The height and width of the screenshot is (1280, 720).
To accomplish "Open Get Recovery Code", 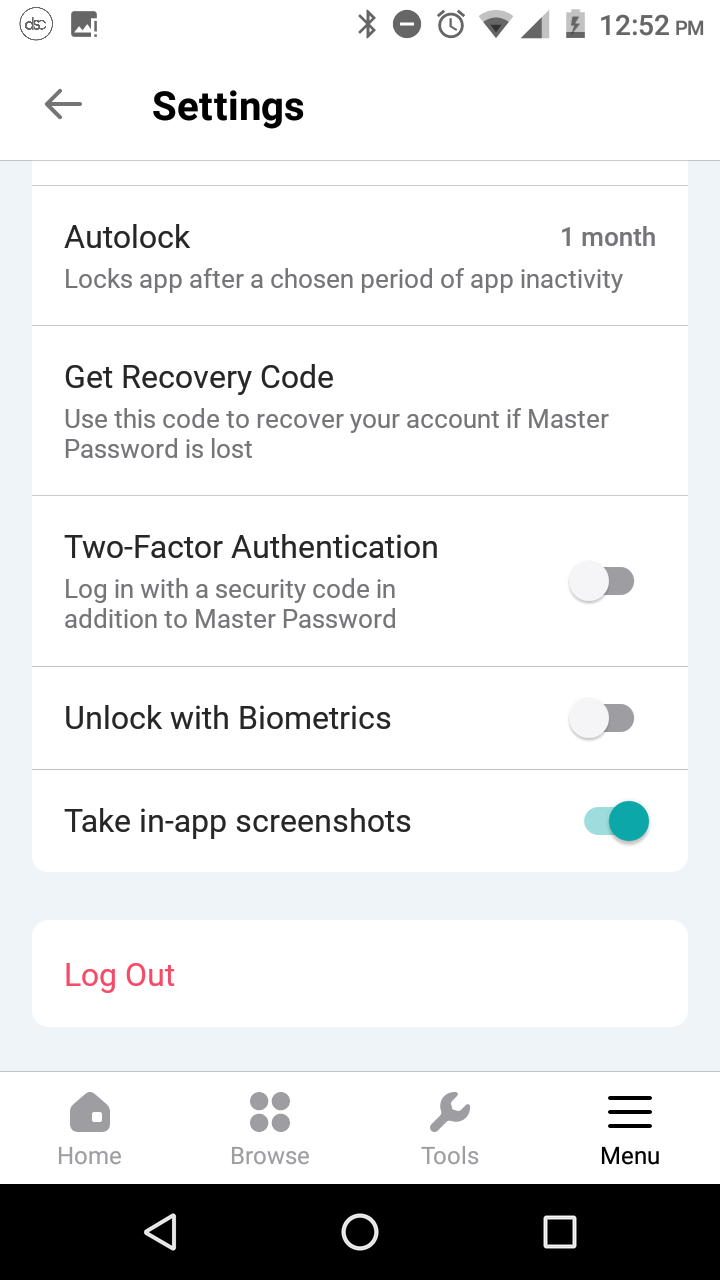I will pos(360,410).
